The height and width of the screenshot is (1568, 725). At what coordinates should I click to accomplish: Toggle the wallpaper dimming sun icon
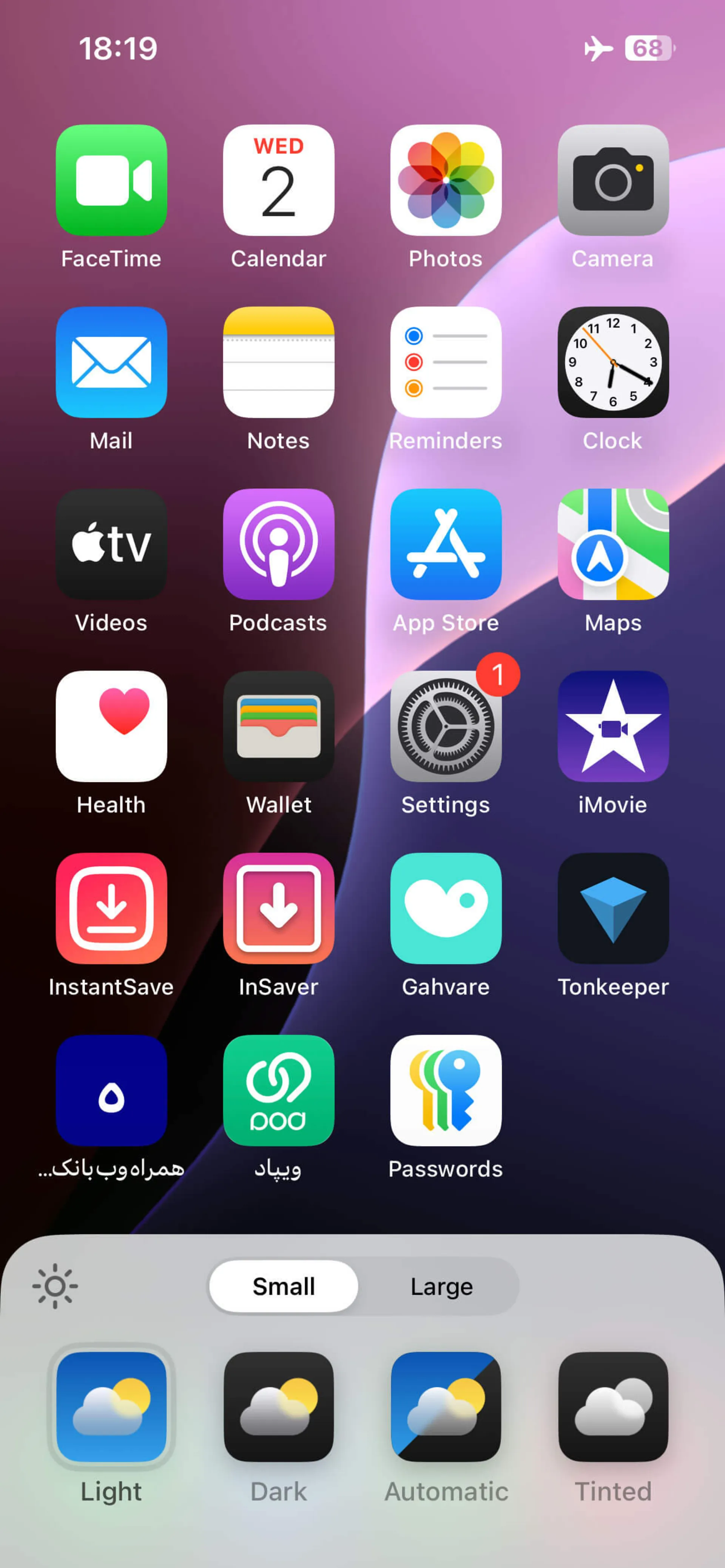[55, 1286]
